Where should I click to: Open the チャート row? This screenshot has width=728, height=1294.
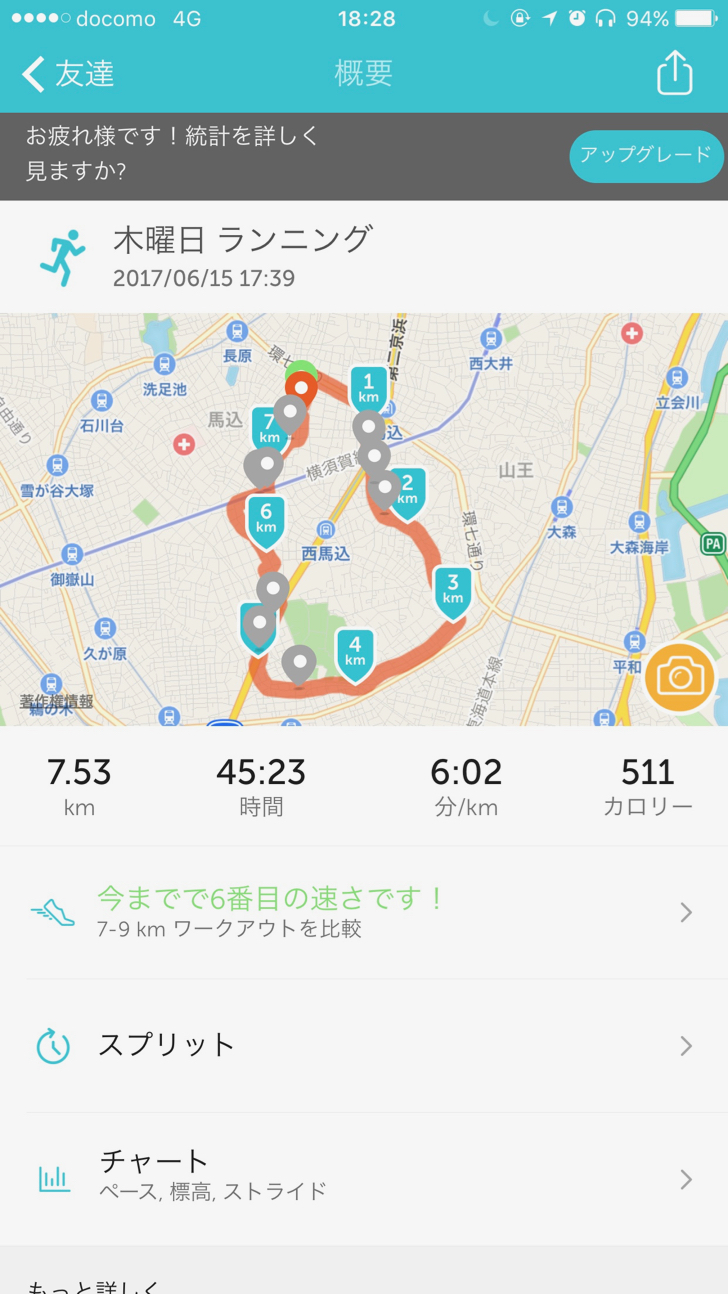coord(364,1179)
